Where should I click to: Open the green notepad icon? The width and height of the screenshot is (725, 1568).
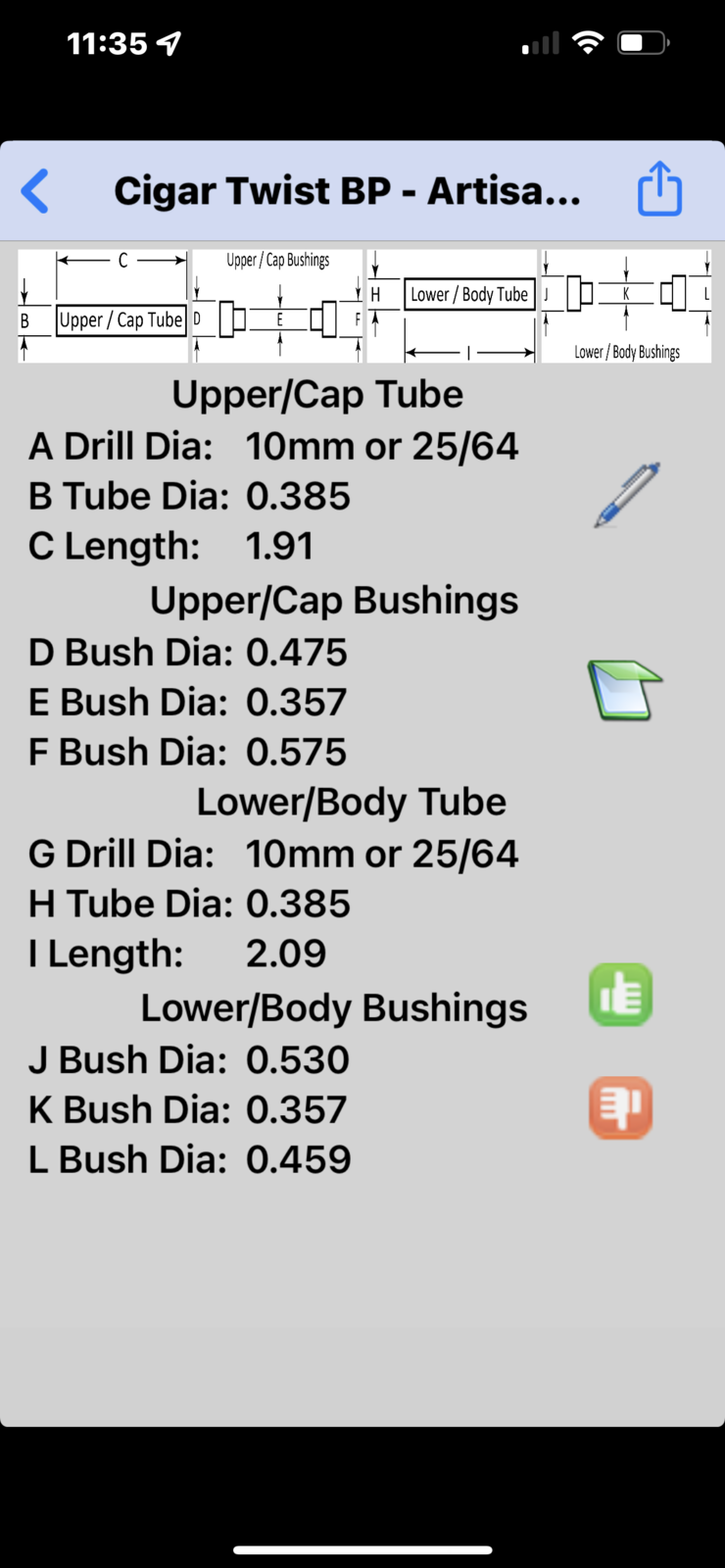pyautogui.click(x=624, y=690)
